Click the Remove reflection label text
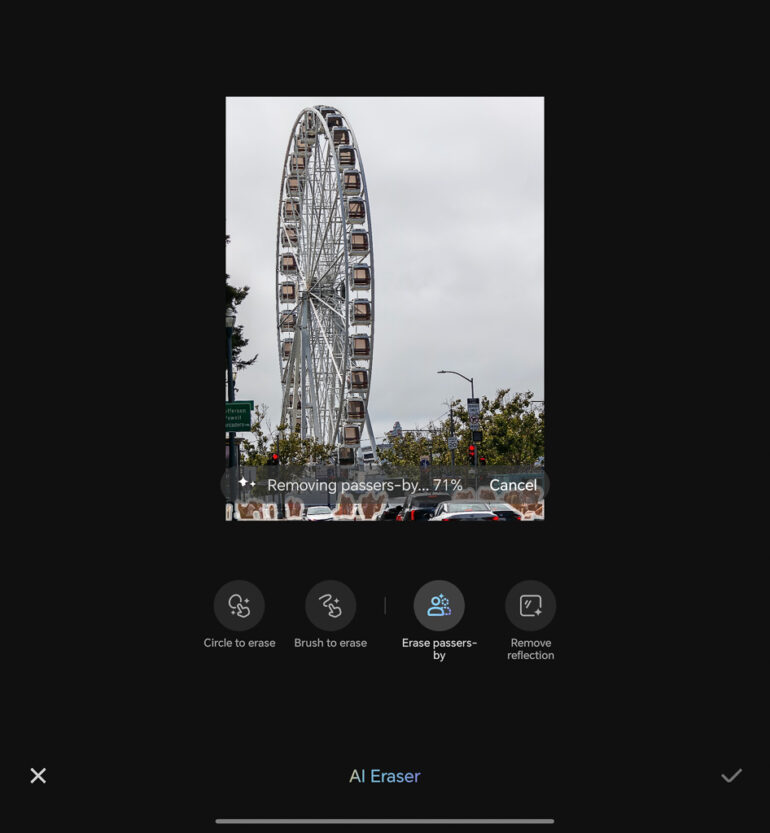Viewport: 770px width, 833px height. click(530, 648)
